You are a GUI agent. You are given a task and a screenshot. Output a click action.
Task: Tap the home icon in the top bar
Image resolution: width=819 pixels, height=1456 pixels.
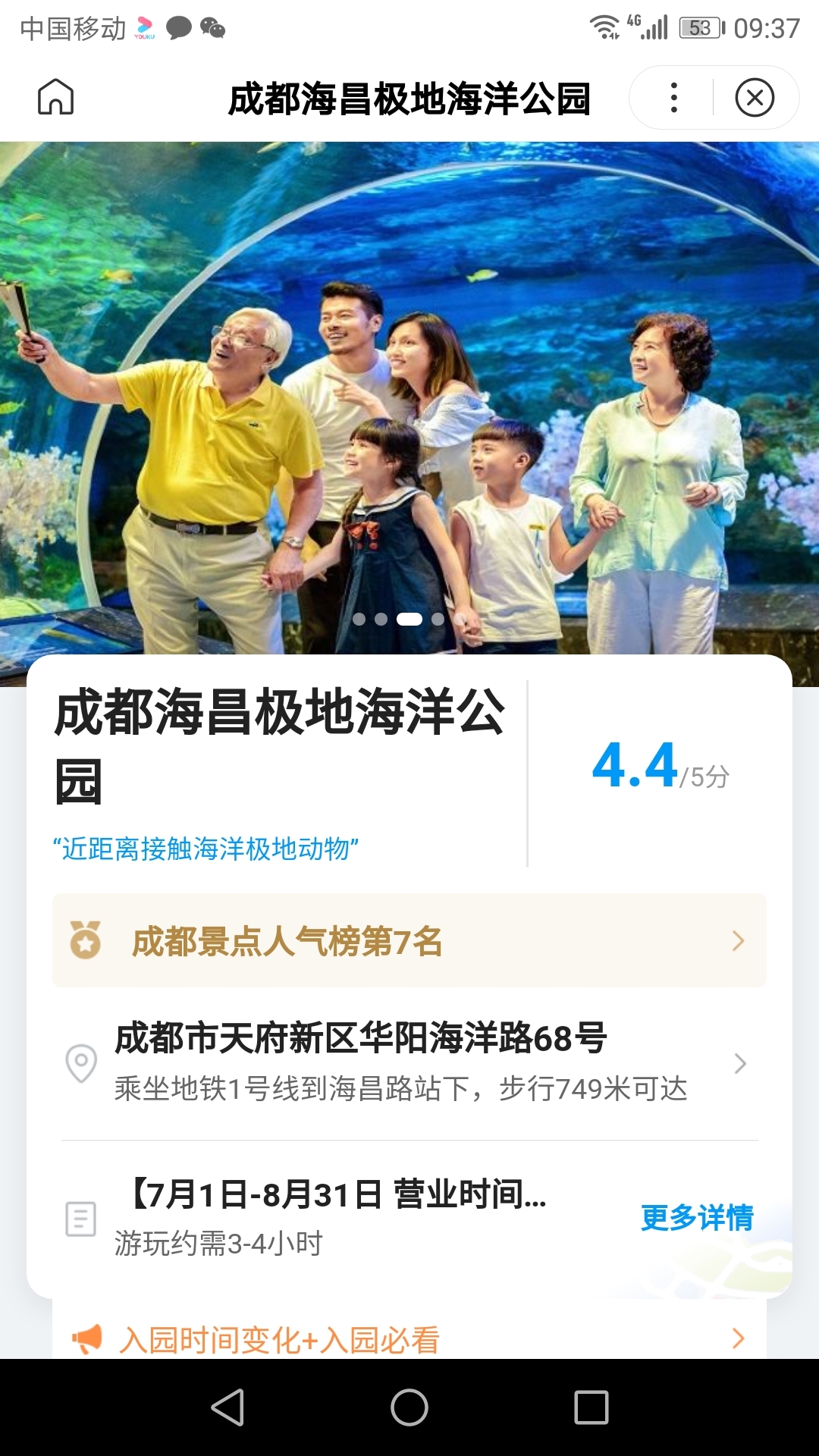click(56, 97)
